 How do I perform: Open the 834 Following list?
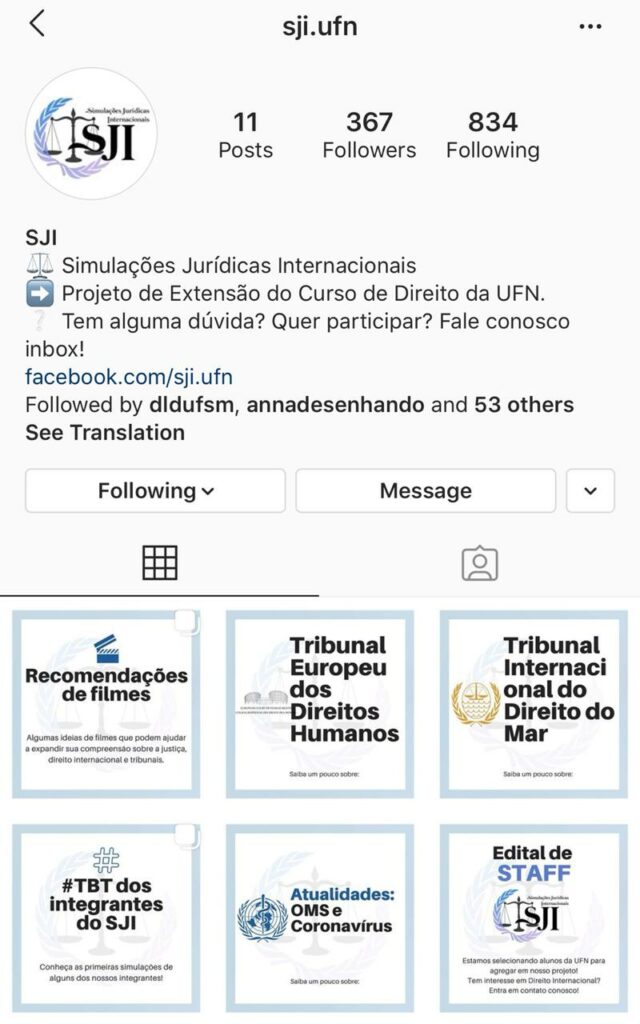coord(492,135)
